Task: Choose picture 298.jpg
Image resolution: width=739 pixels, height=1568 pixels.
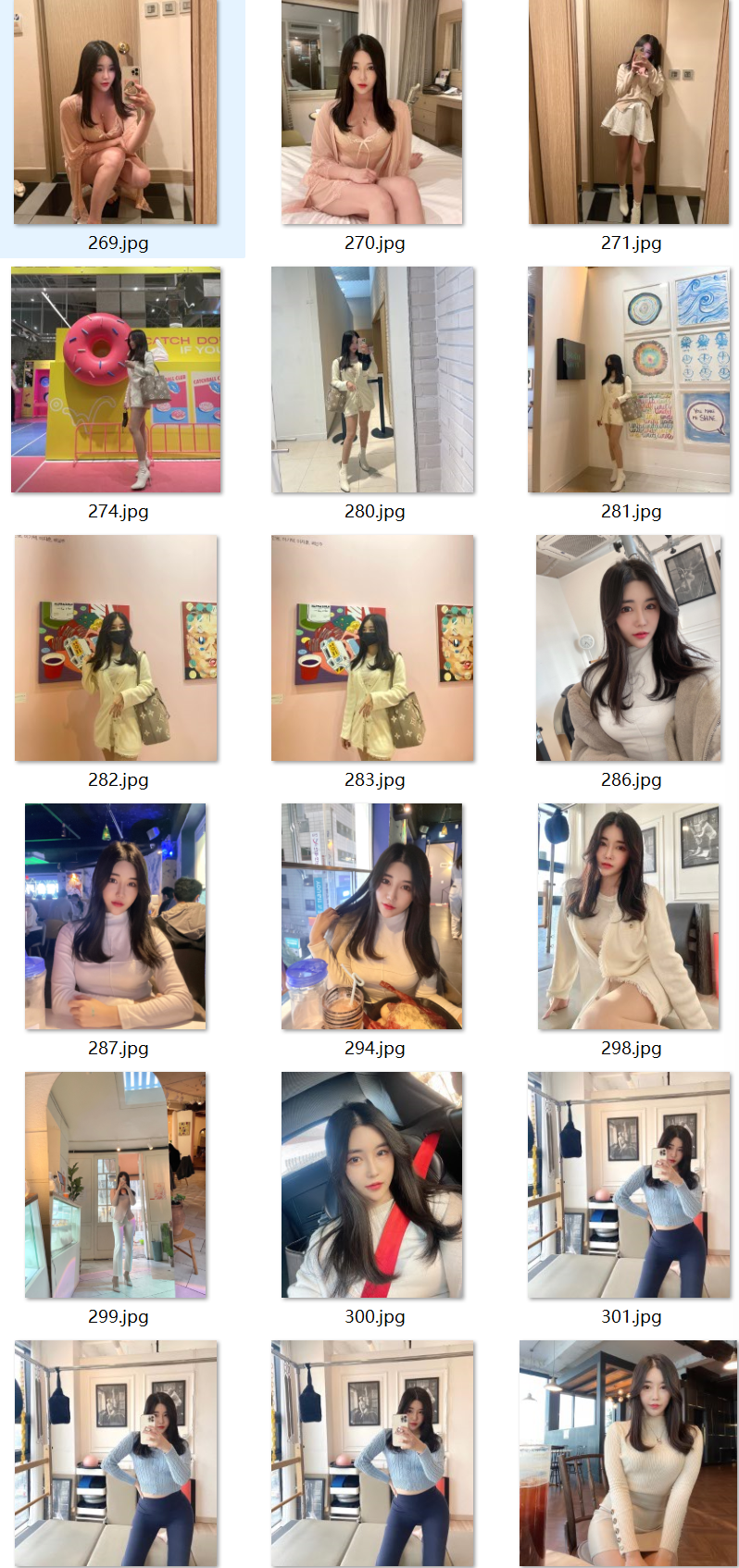Action: (629, 916)
